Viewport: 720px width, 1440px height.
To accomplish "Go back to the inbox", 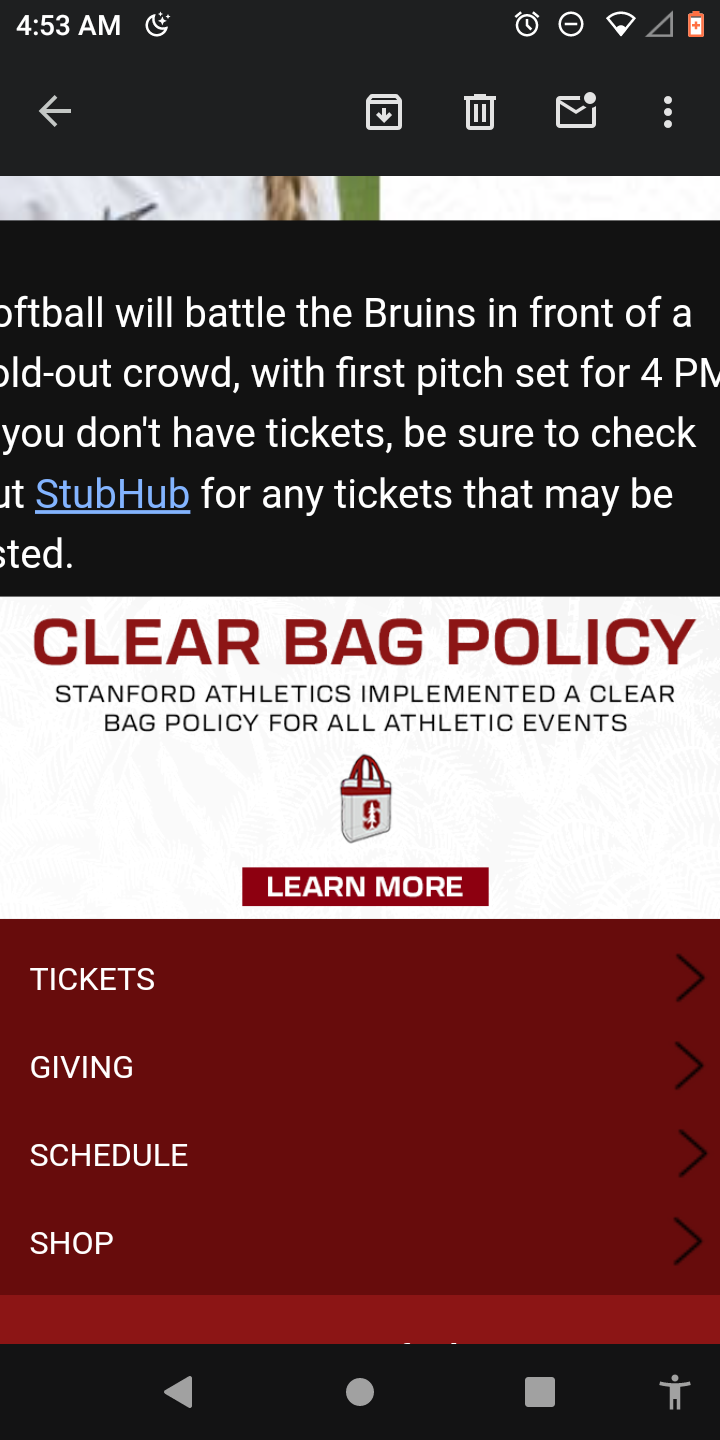I will 55,112.
